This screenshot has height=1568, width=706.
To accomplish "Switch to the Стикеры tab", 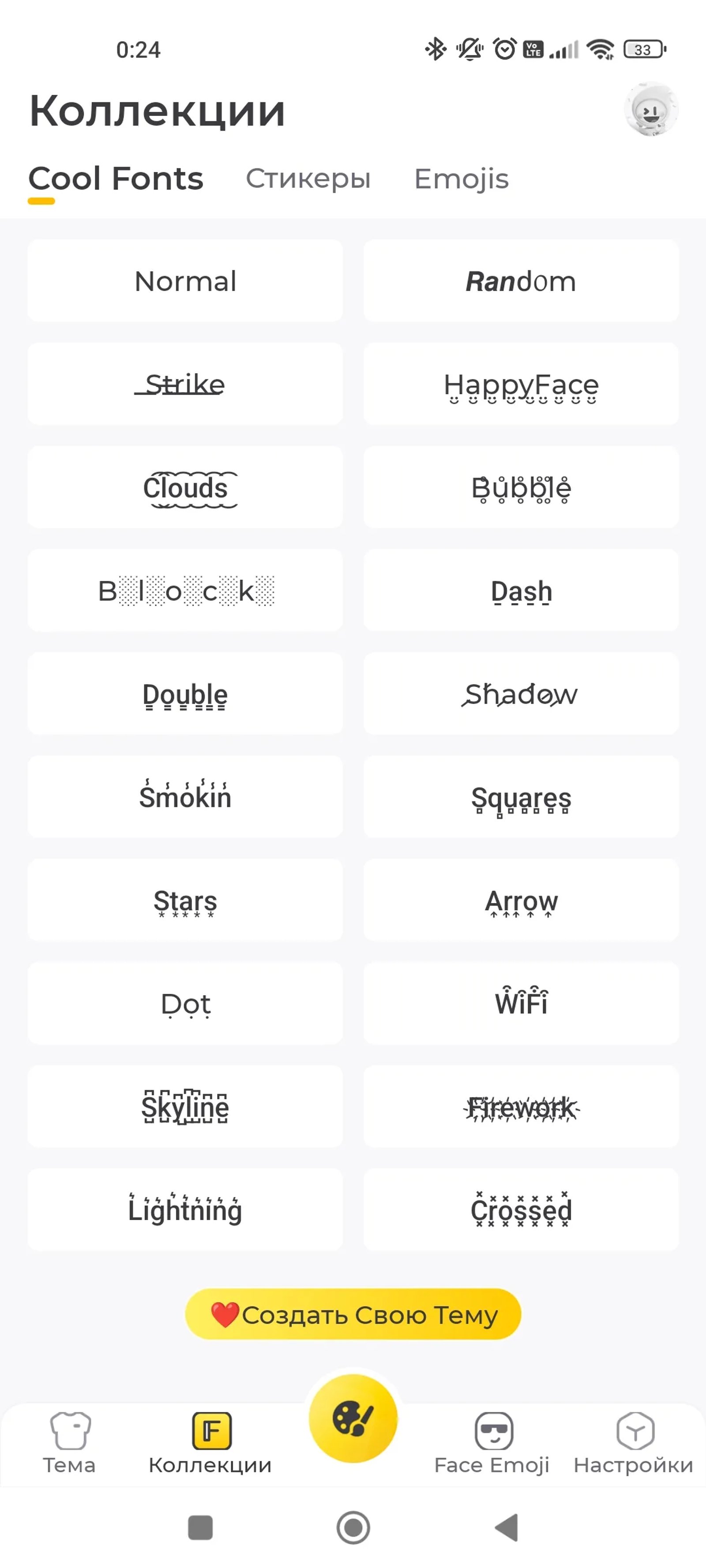I will [x=309, y=178].
